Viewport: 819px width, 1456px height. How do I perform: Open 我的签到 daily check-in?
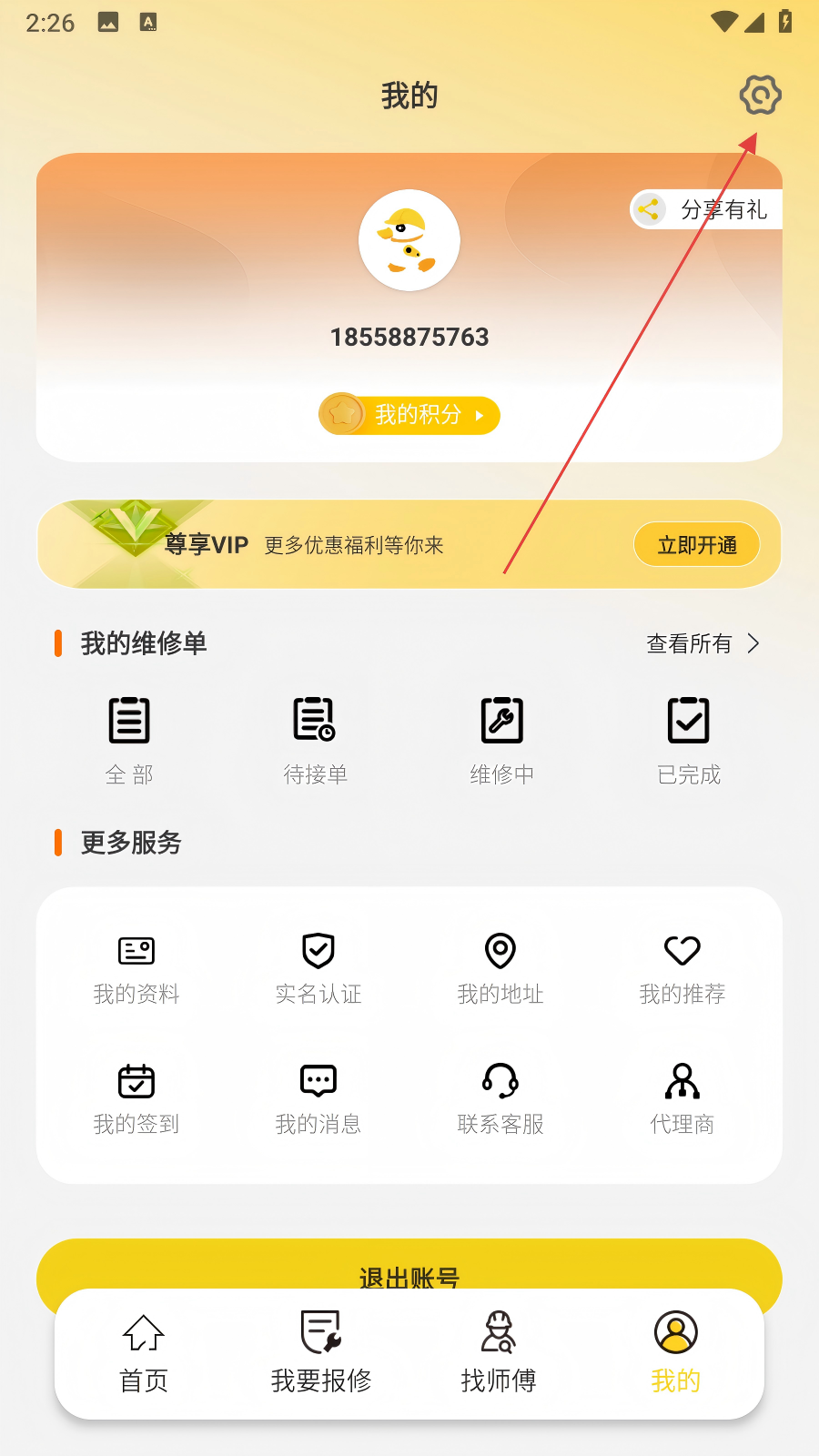pos(136,1099)
